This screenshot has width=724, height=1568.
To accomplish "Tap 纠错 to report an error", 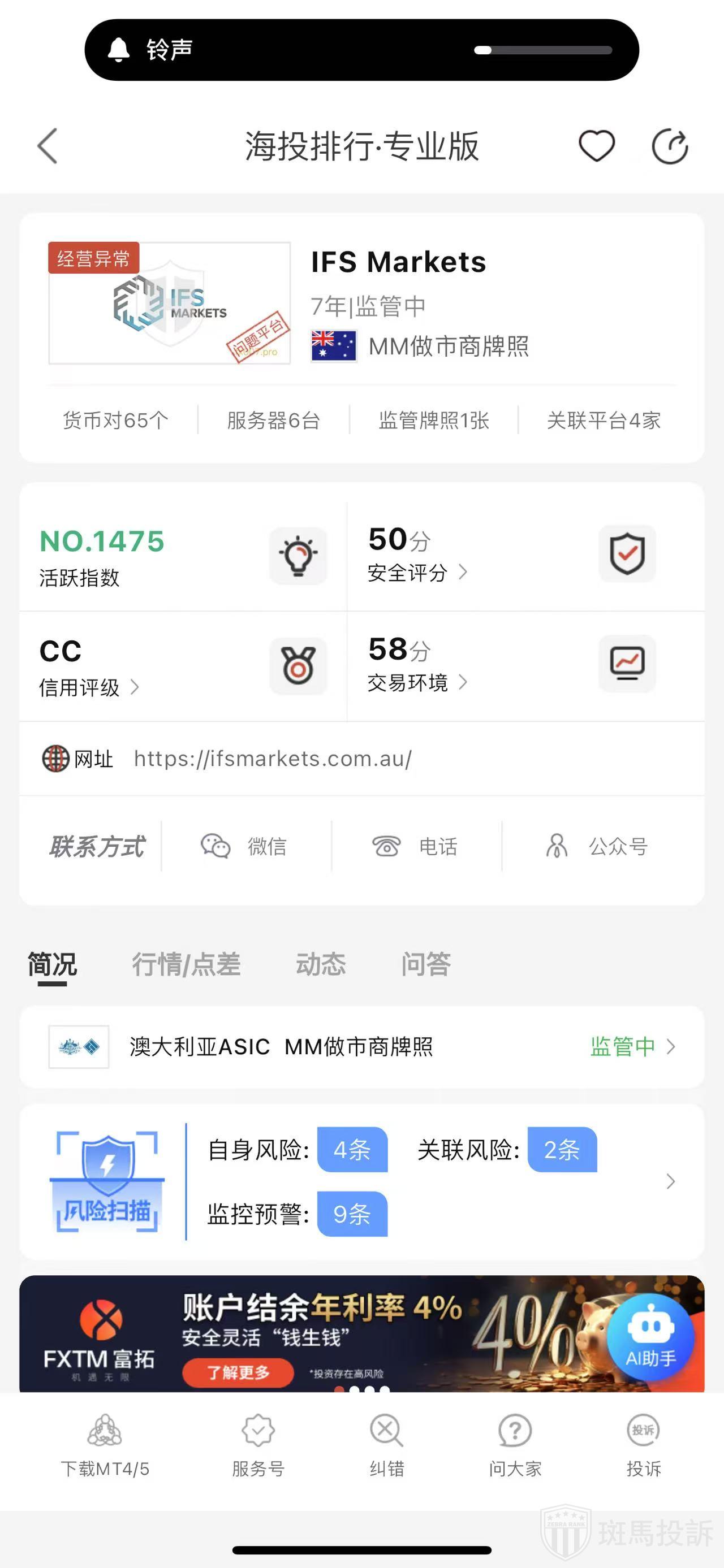I will [387, 1446].
